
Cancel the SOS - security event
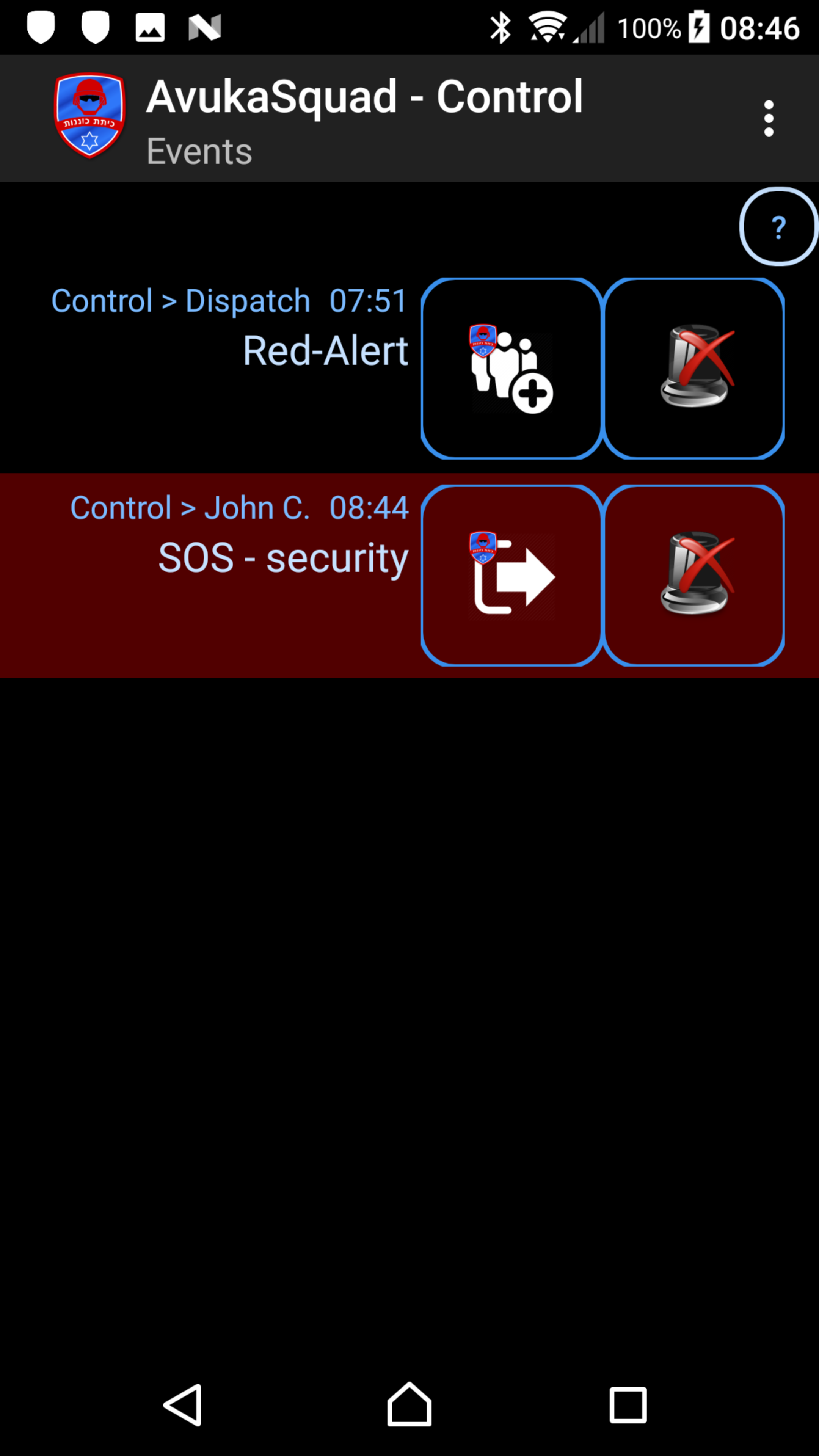tap(694, 576)
